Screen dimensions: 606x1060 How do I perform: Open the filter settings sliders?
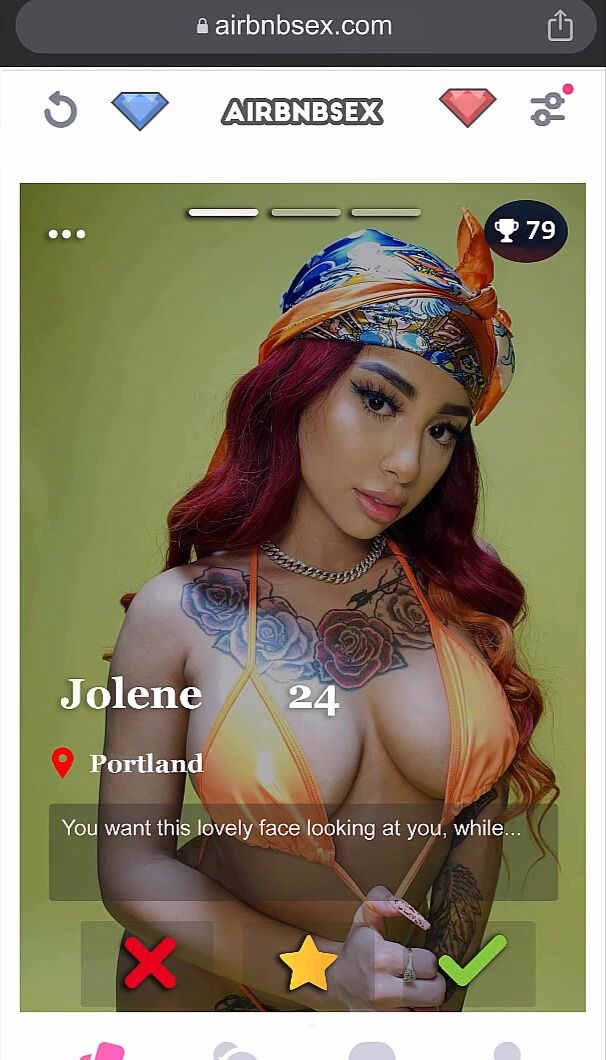(x=549, y=108)
